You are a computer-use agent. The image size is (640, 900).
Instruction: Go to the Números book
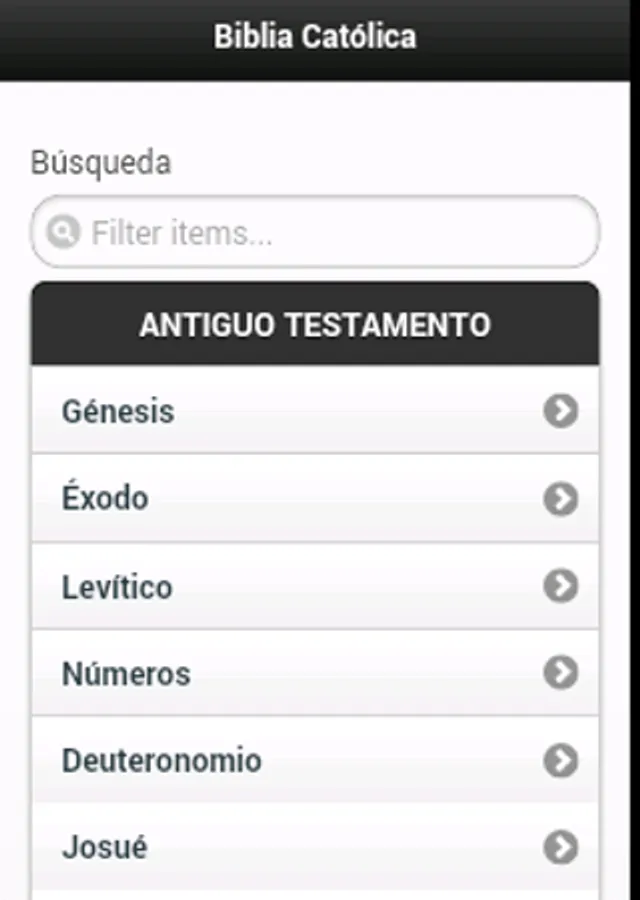point(315,673)
